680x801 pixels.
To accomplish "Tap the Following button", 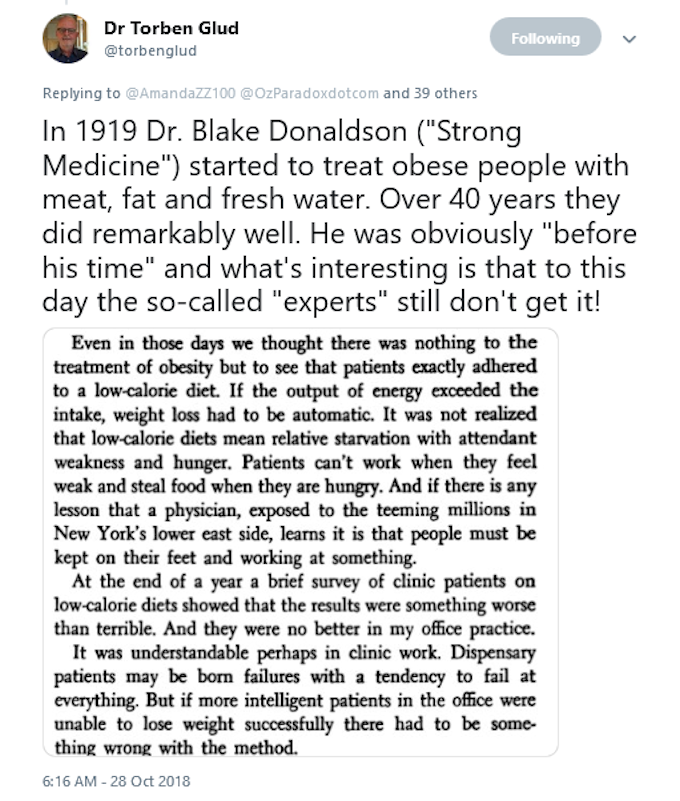I will coord(545,37).
